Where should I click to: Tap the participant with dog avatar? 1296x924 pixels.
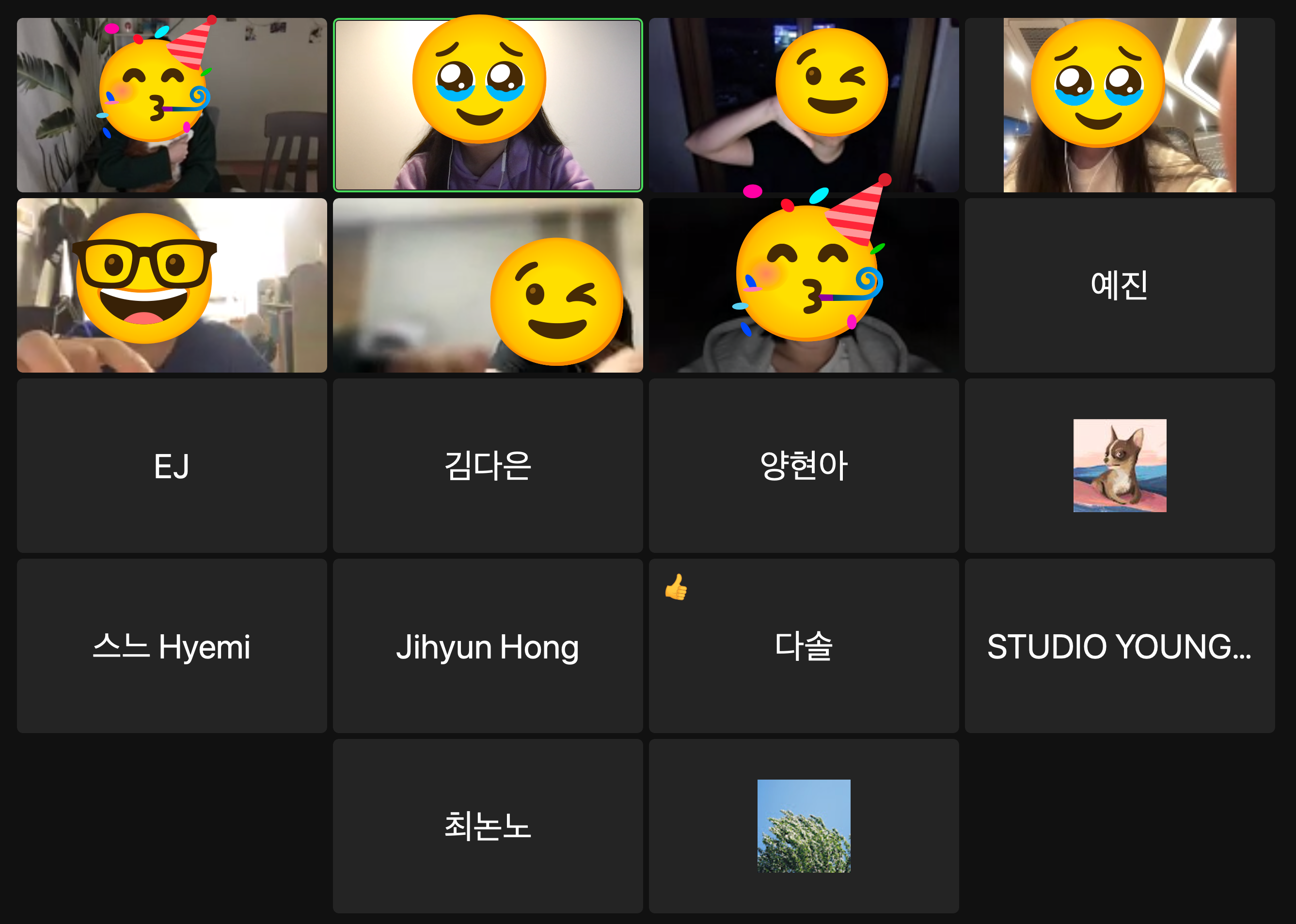[x=1119, y=466]
